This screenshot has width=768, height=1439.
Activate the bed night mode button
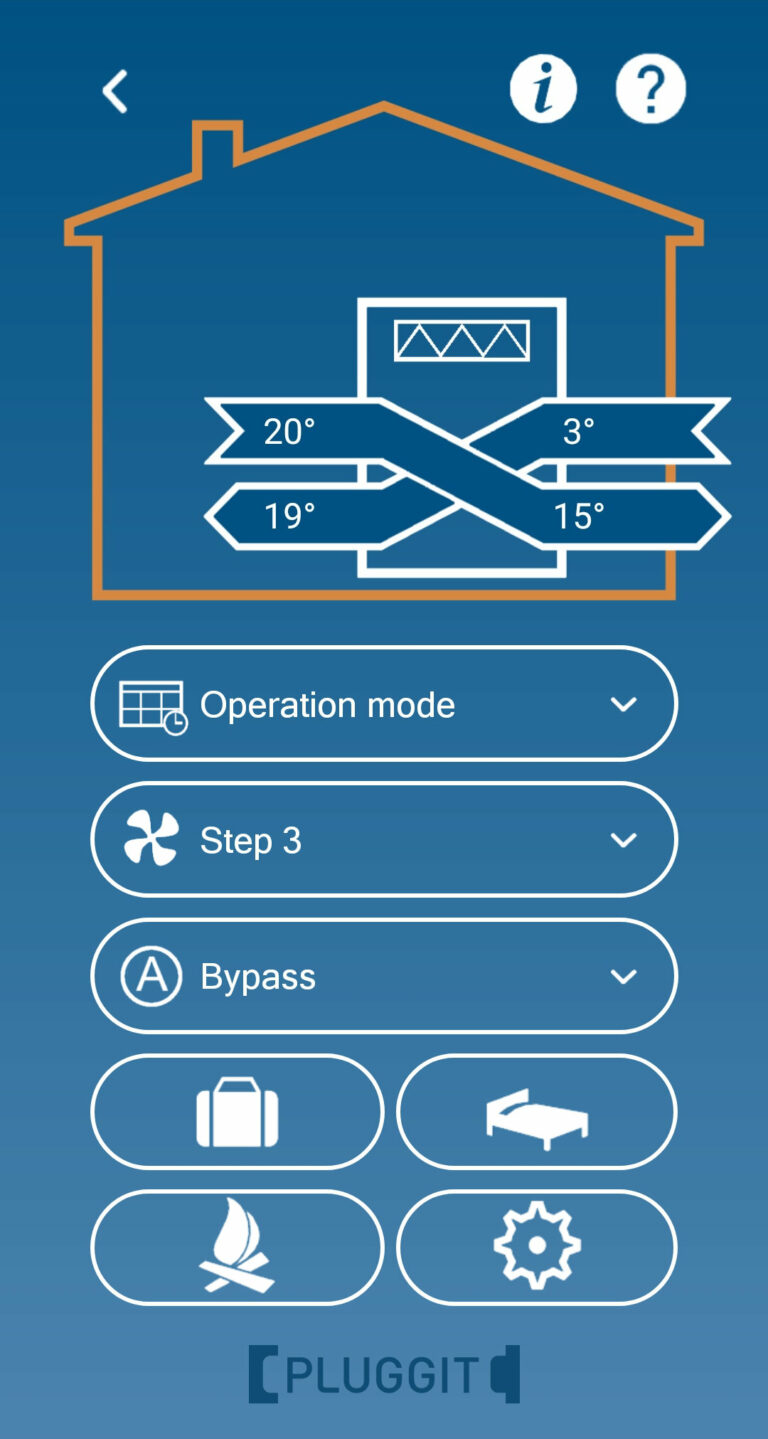click(537, 1112)
